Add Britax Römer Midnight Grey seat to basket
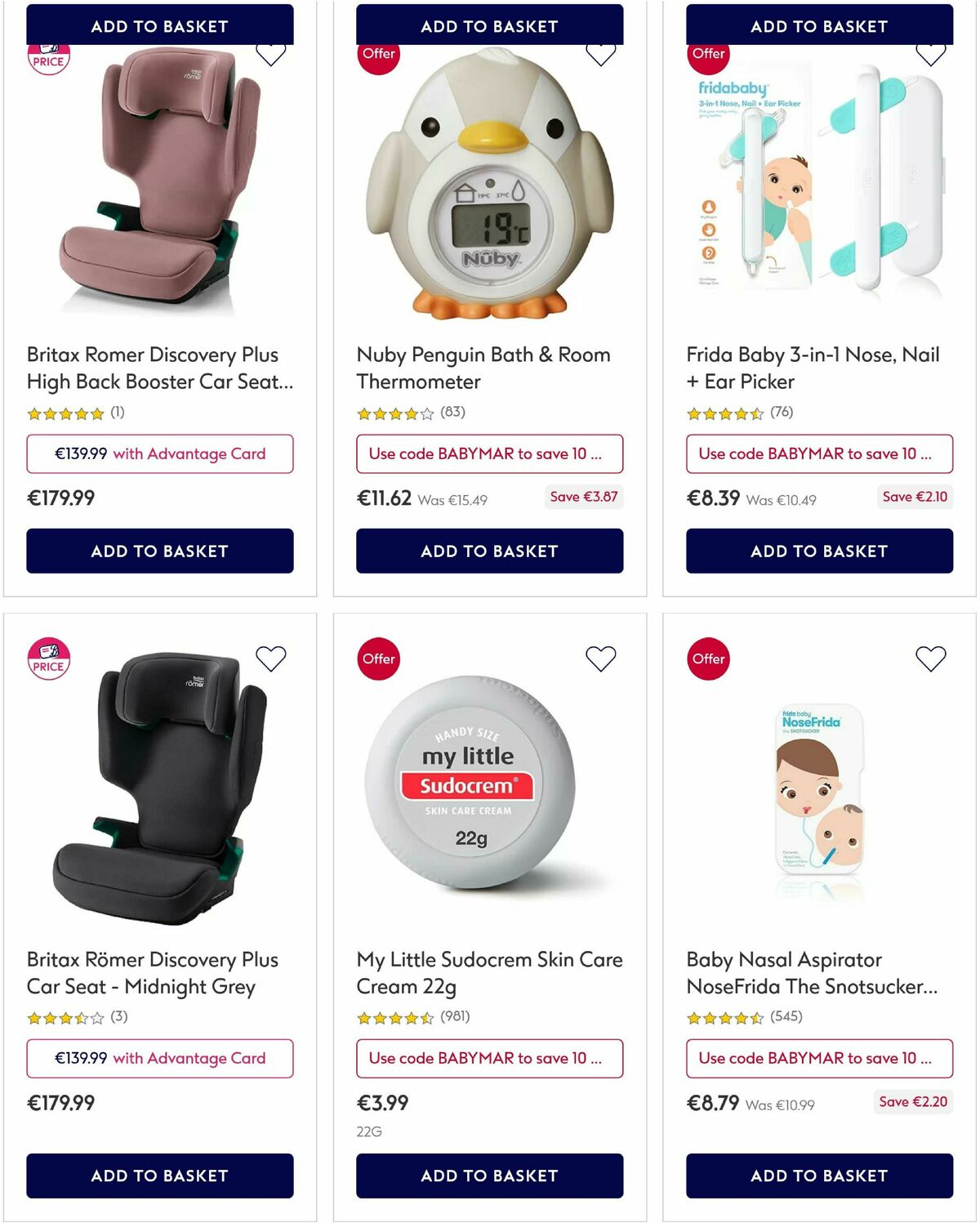This screenshot has width=980, height=1223. click(x=159, y=1175)
